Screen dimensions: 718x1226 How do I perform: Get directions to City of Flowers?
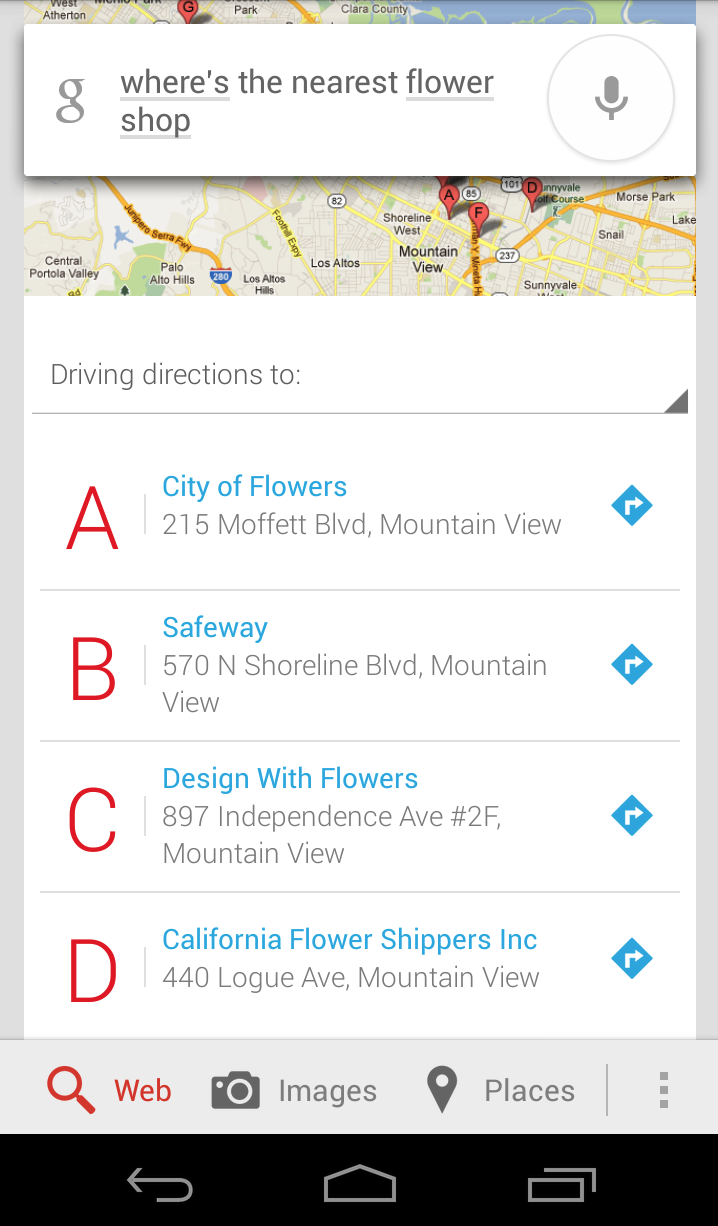click(632, 505)
